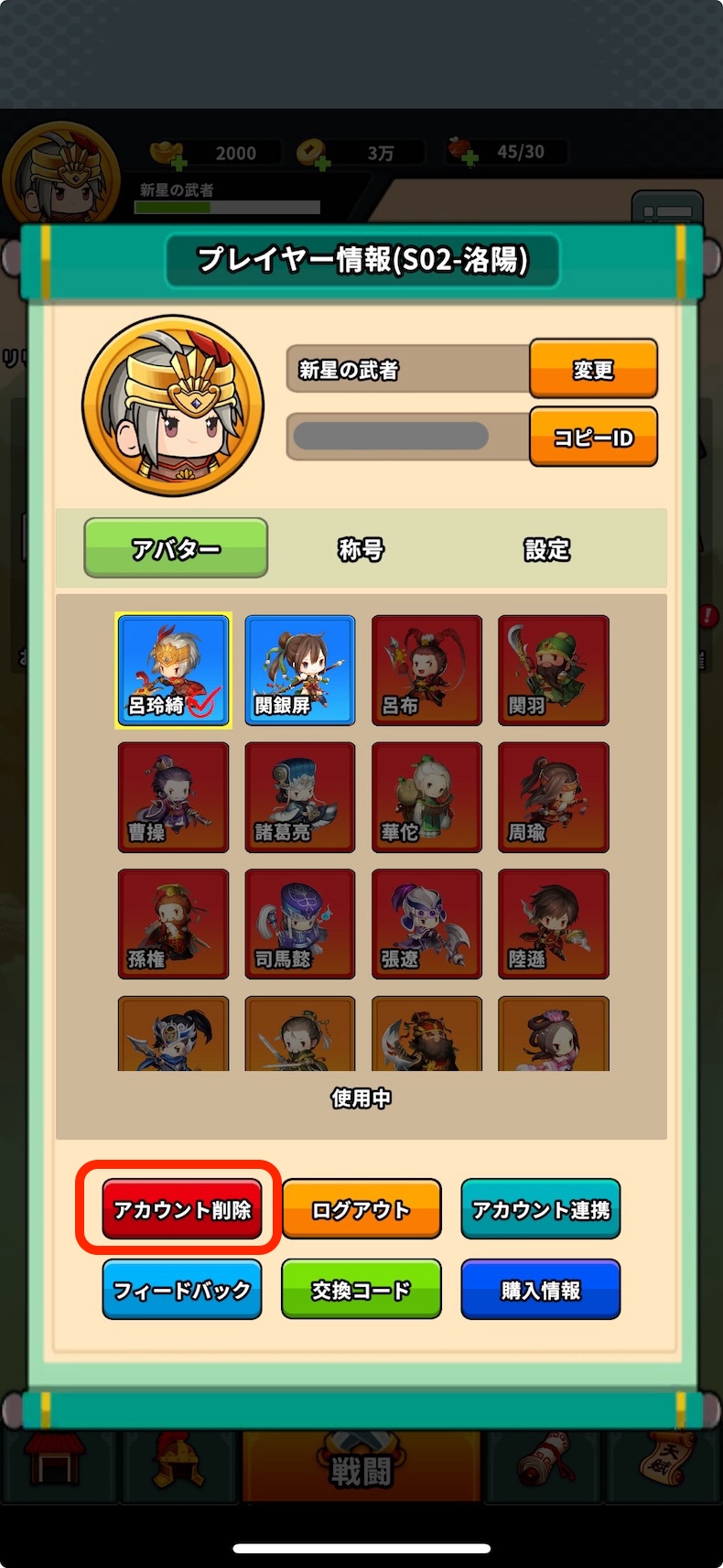Send feedback via フィードバック button
Viewport: 723px width, 1568px height.
click(182, 1289)
